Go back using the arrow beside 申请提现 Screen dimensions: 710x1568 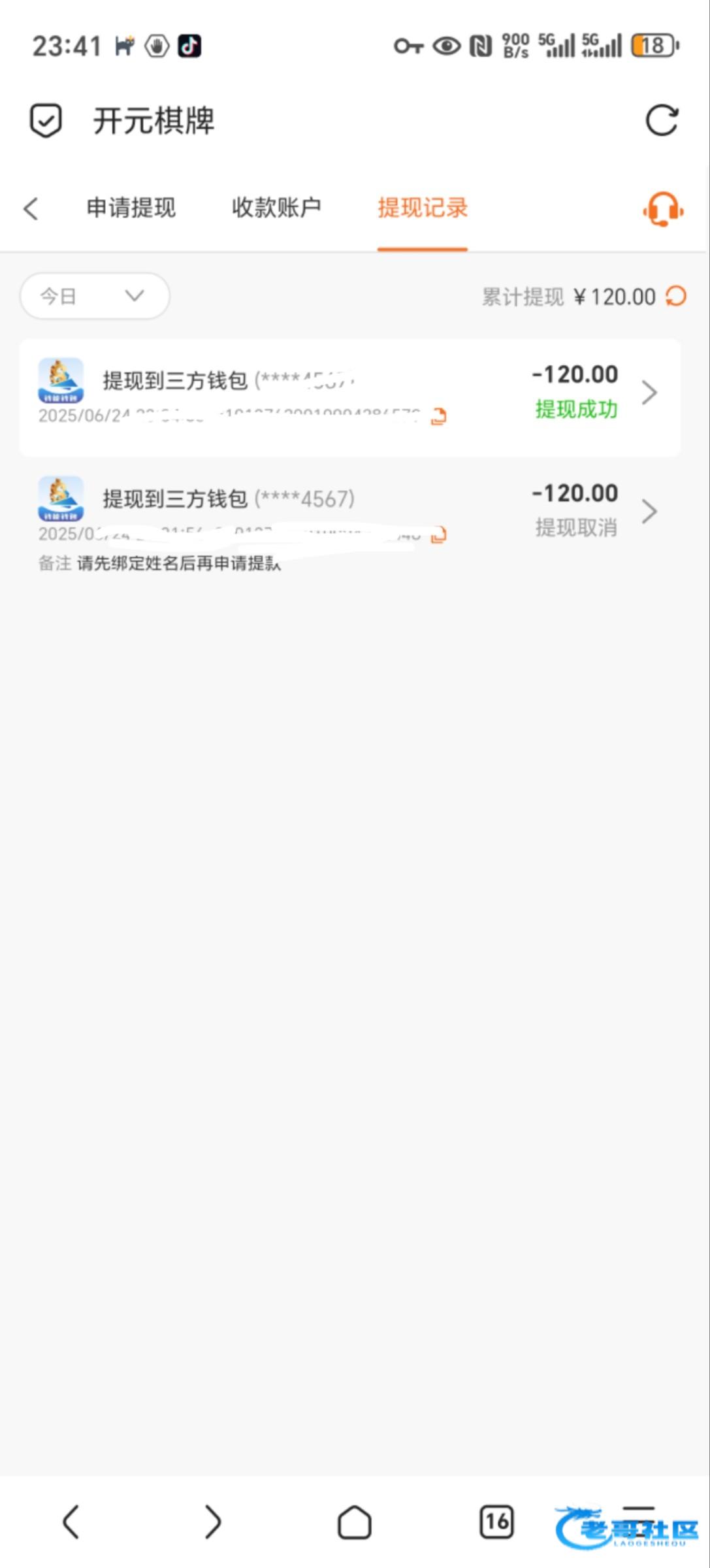pos(31,209)
